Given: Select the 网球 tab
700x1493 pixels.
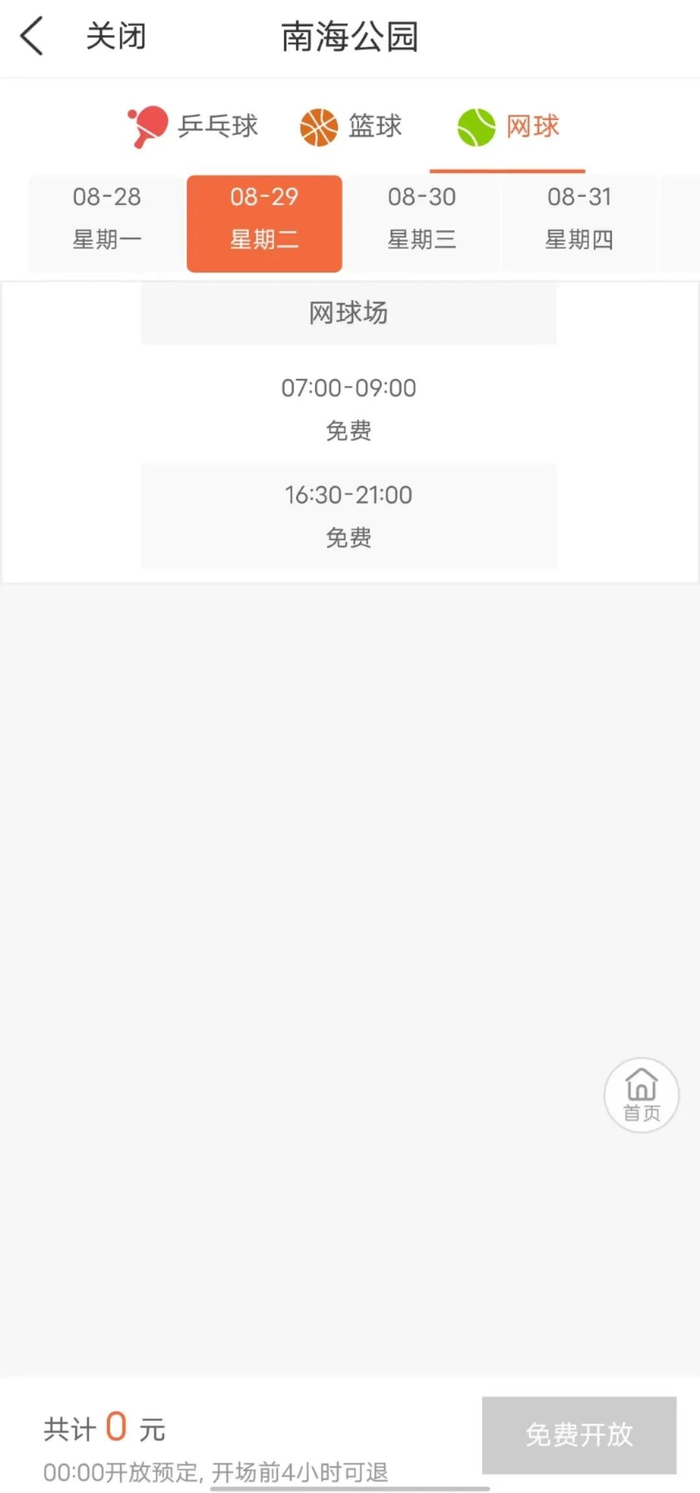Looking at the screenshot, I should coord(508,127).
